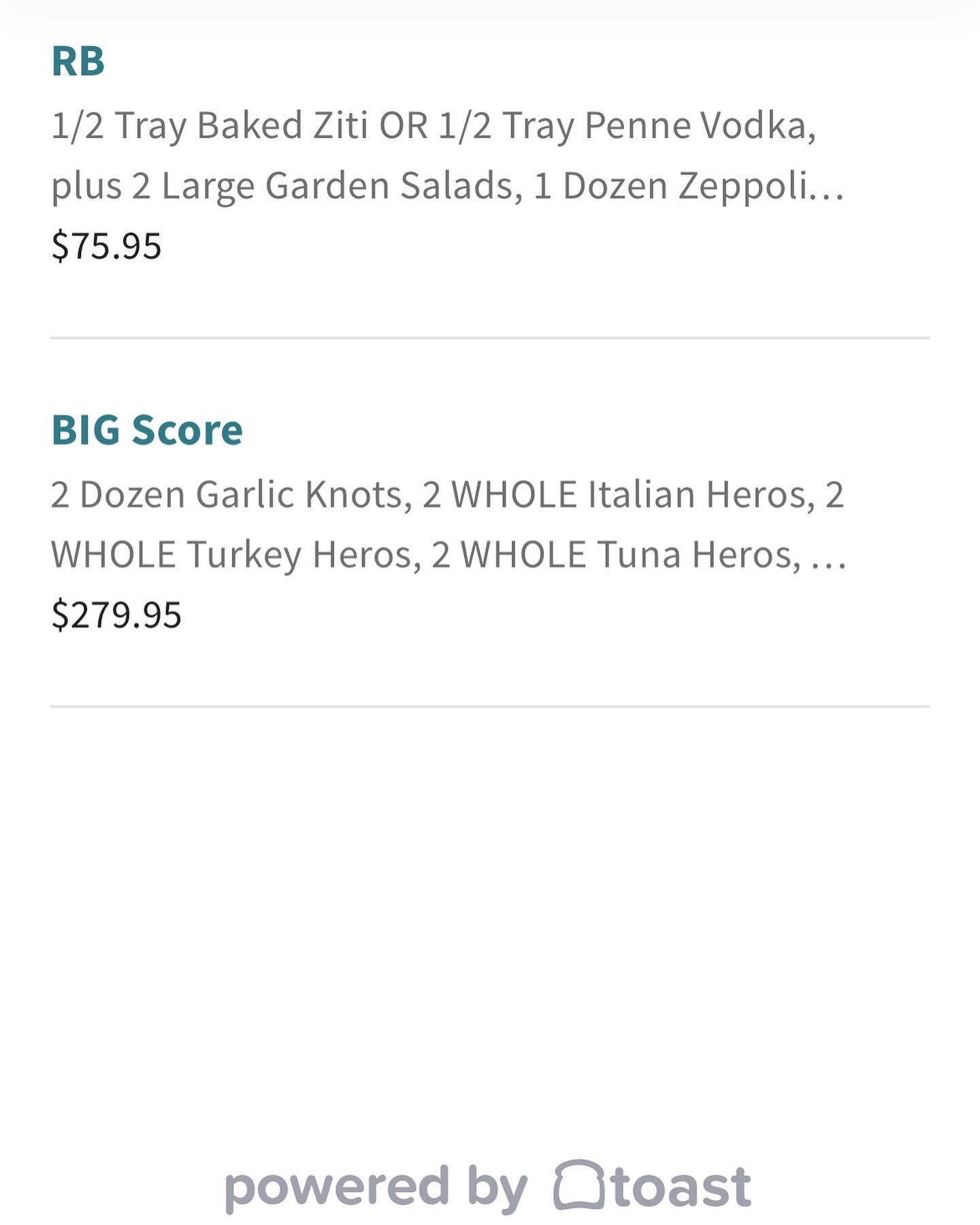The width and height of the screenshot is (980, 1225).
Task: Select the BIG Score package
Action: (147, 430)
